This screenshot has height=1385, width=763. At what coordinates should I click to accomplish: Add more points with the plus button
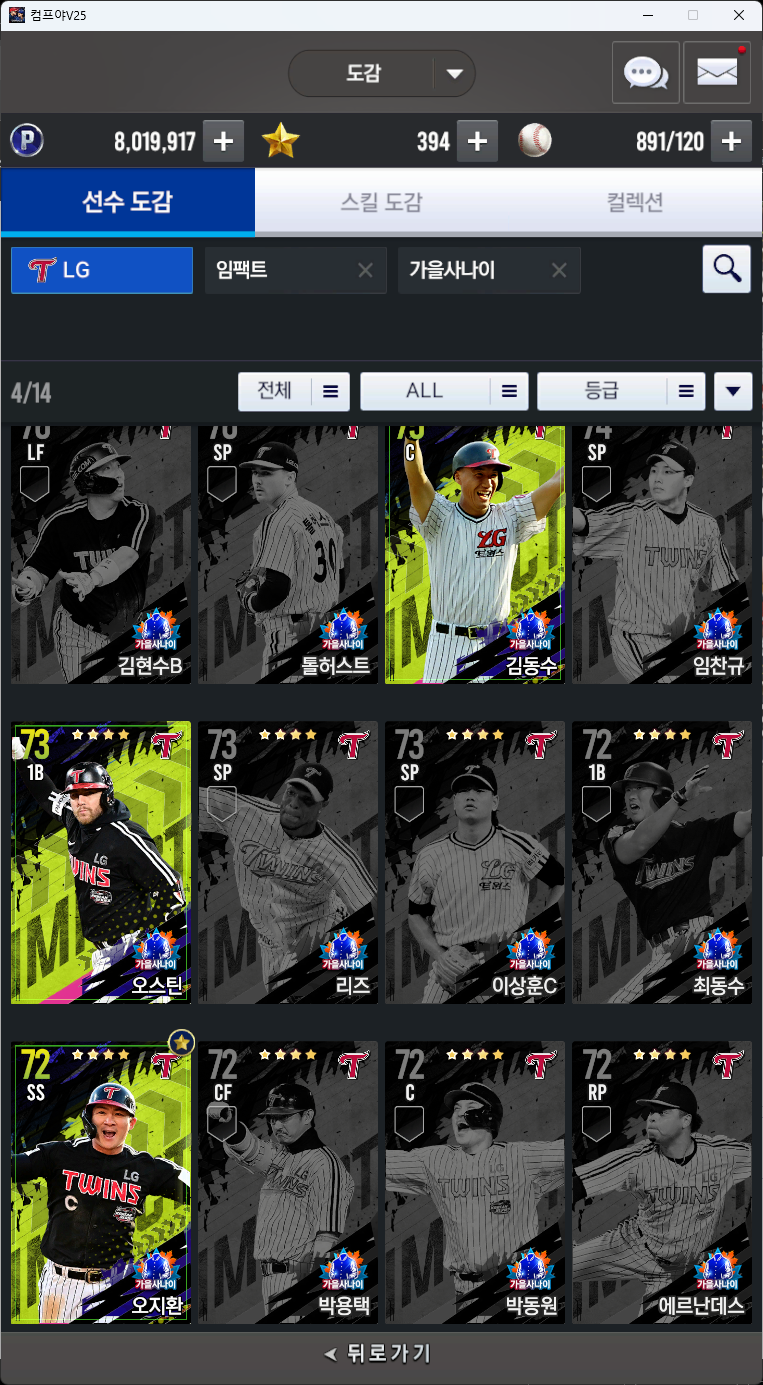[223, 141]
